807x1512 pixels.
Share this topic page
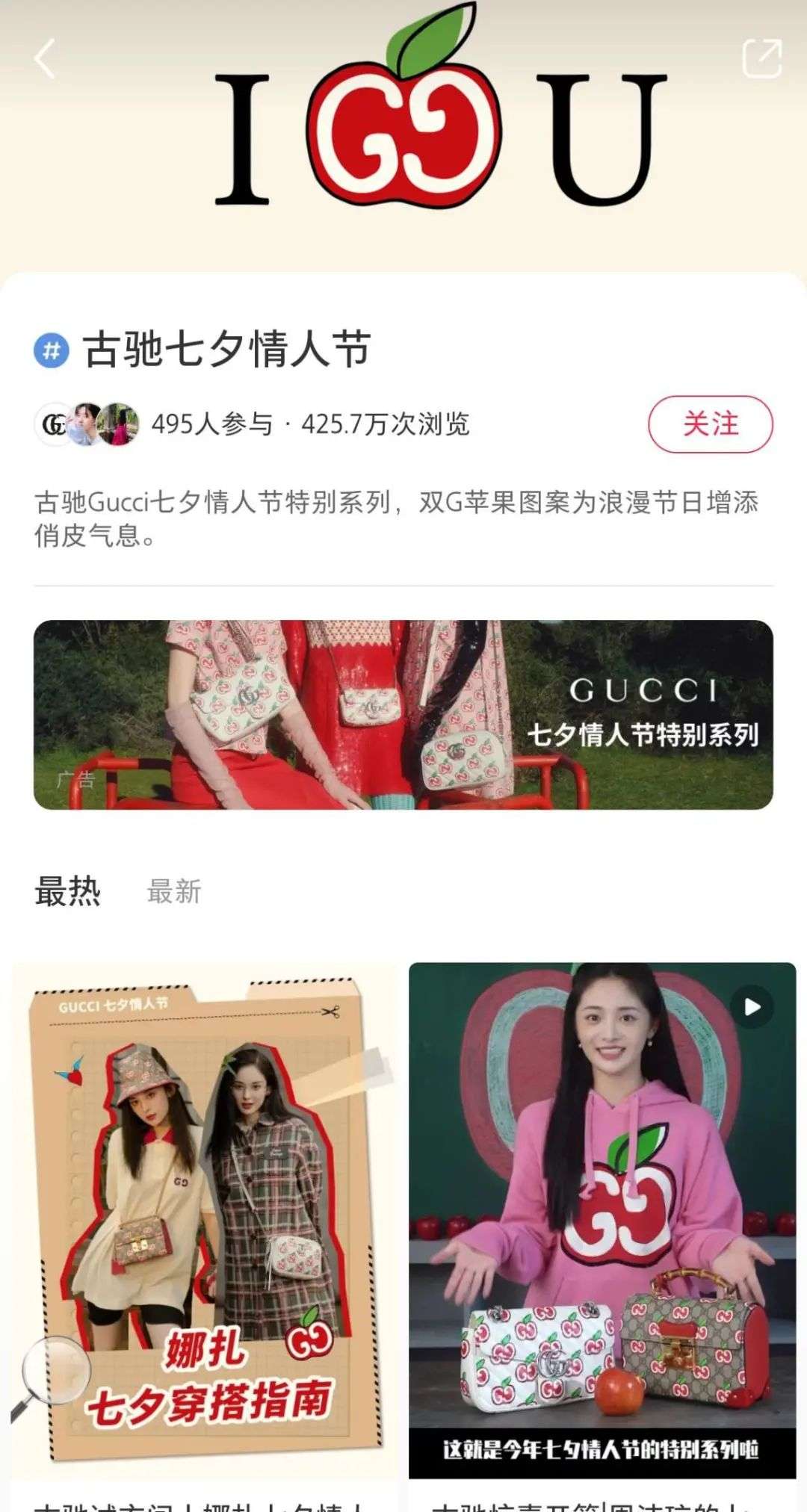coord(761,58)
